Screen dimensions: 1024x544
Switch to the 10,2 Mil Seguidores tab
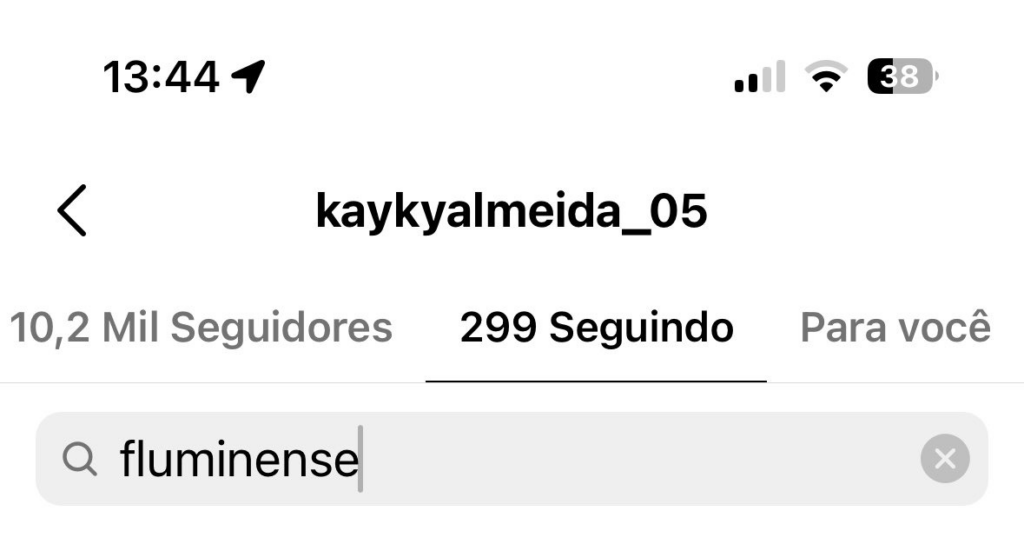[201, 328]
